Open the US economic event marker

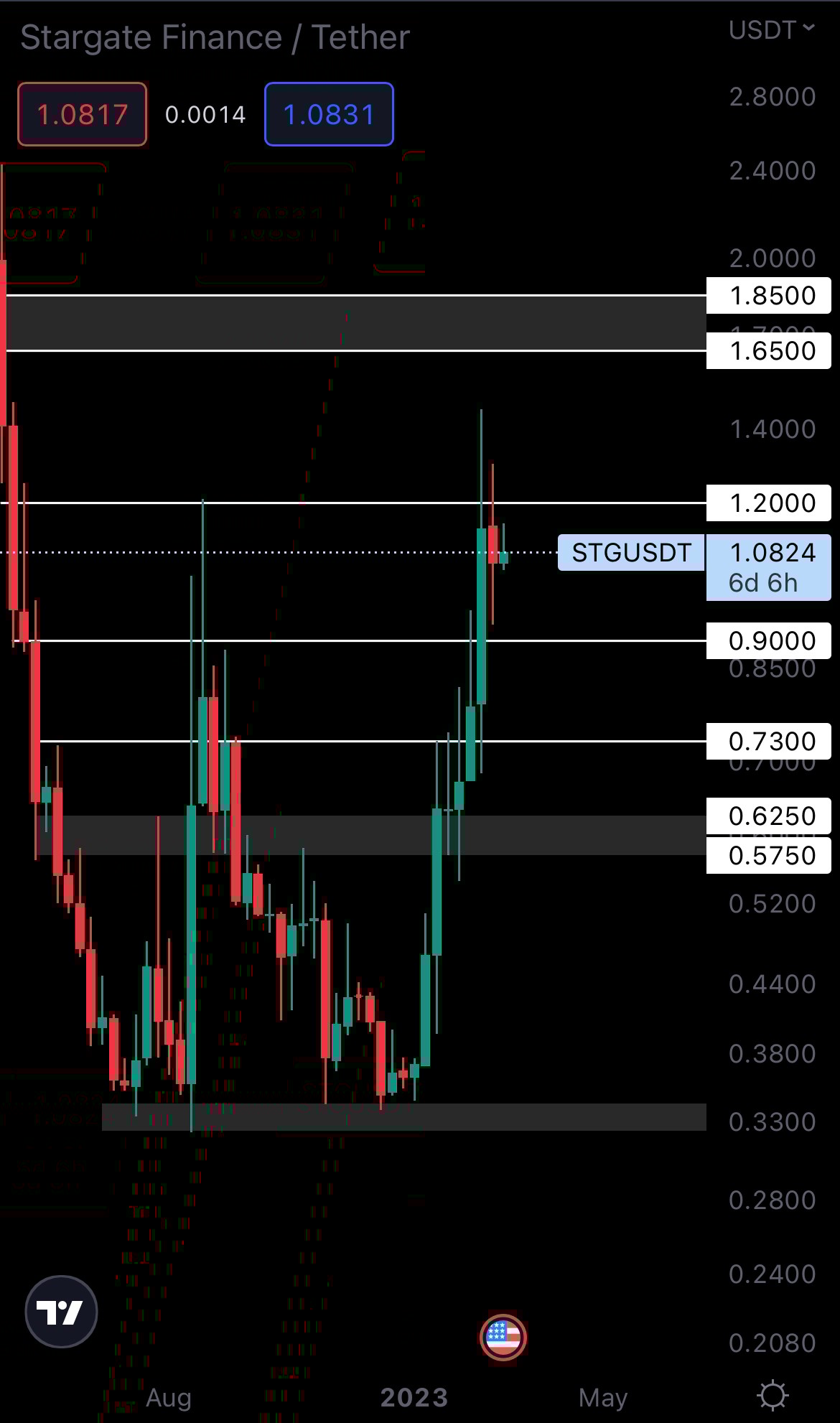[503, 1337]
